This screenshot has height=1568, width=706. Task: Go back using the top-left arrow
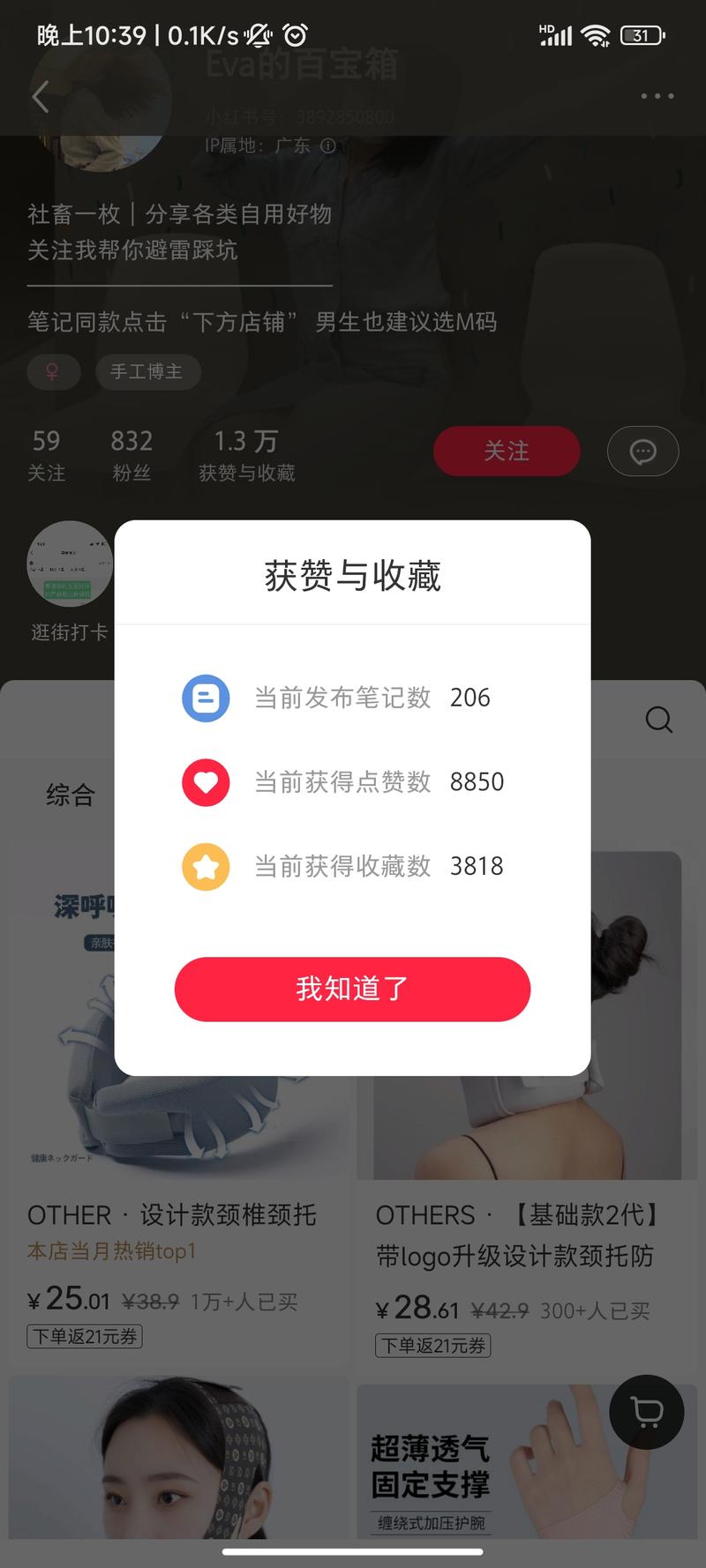41,96
